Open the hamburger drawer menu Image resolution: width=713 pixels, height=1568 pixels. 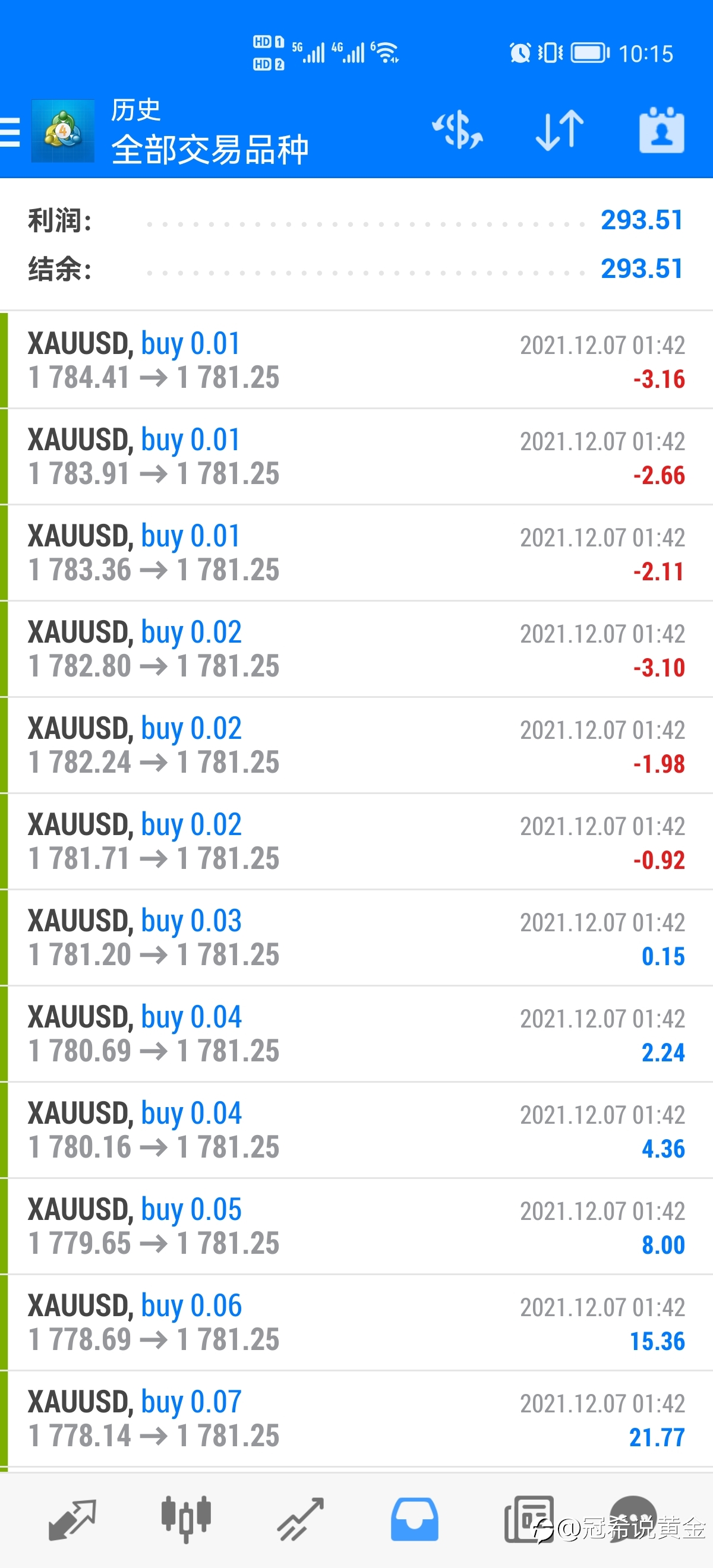(x=10, y=131)
